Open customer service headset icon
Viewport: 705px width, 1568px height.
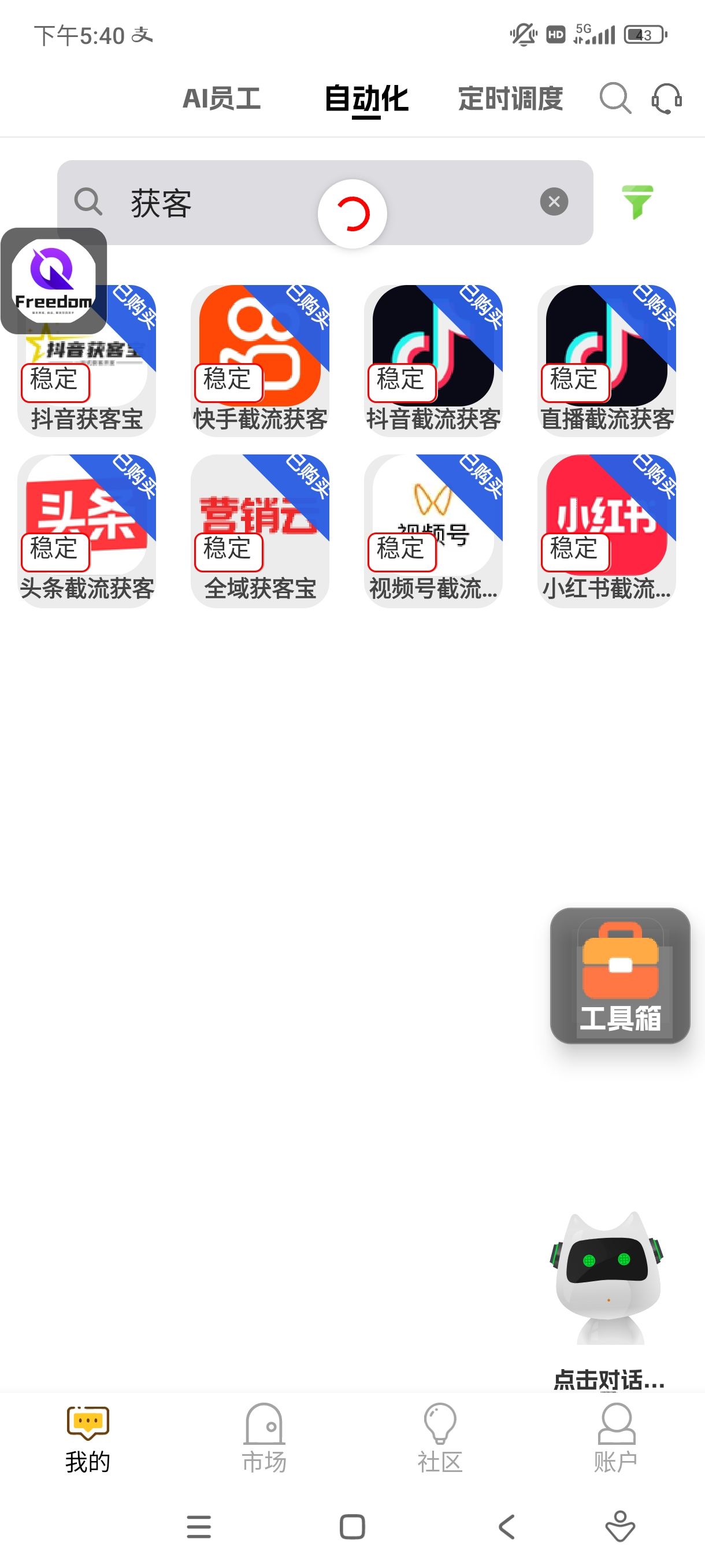click(666, 99)
